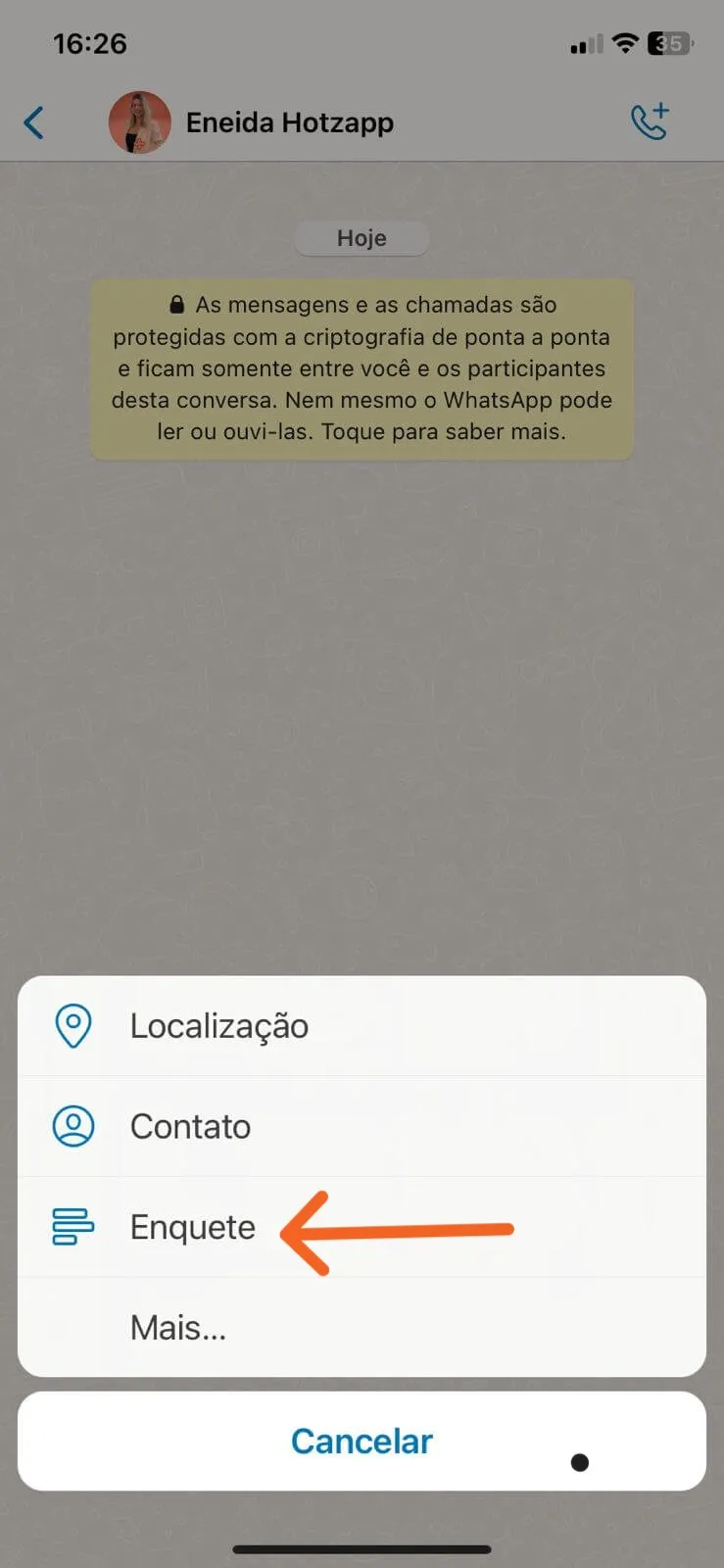
Task: Select Enquete to create a poll
Action: 192,1226
